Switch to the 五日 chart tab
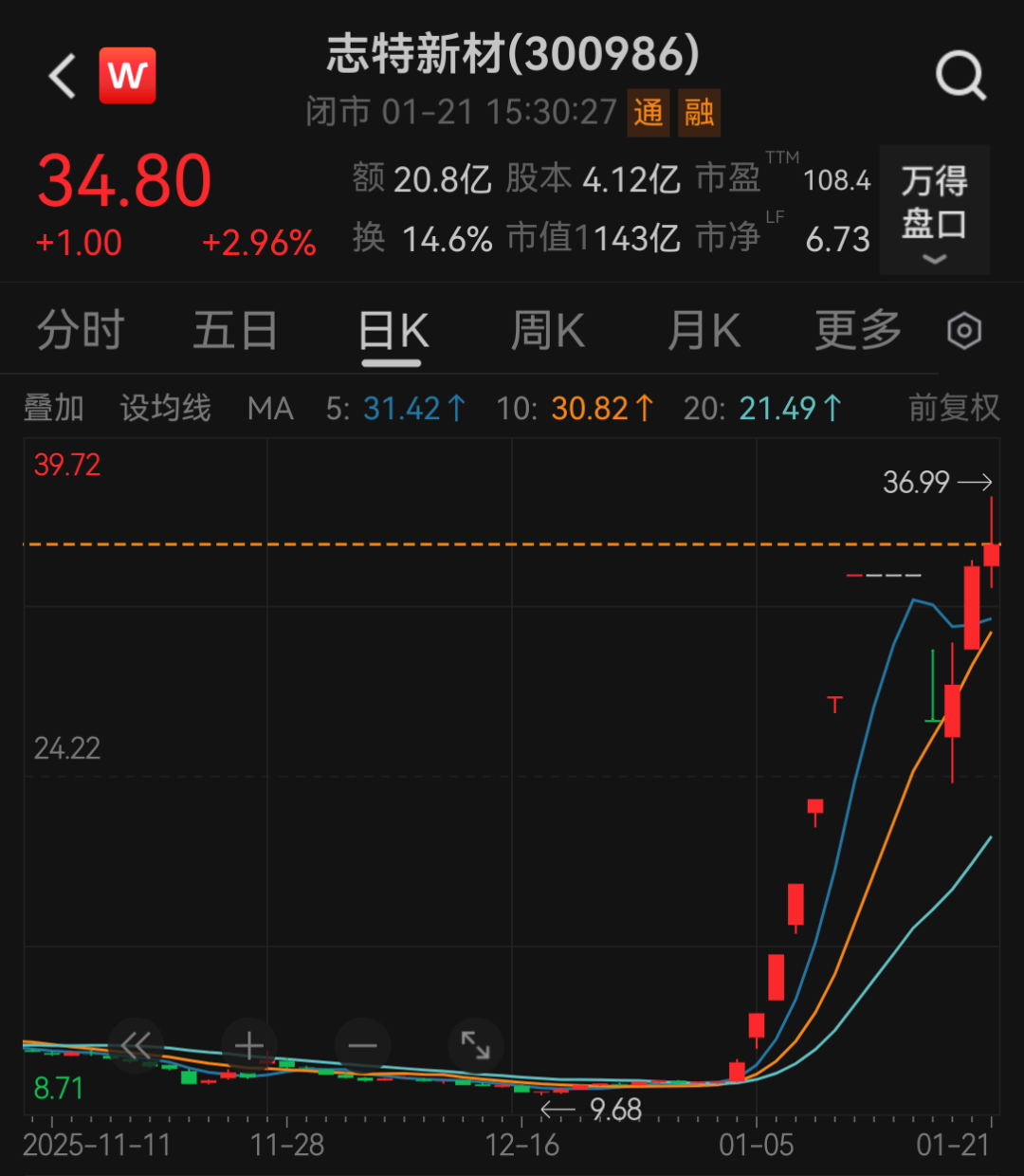Viewport: 1024px width, 1176px height. pyautogui.click(x=235, y=331)
